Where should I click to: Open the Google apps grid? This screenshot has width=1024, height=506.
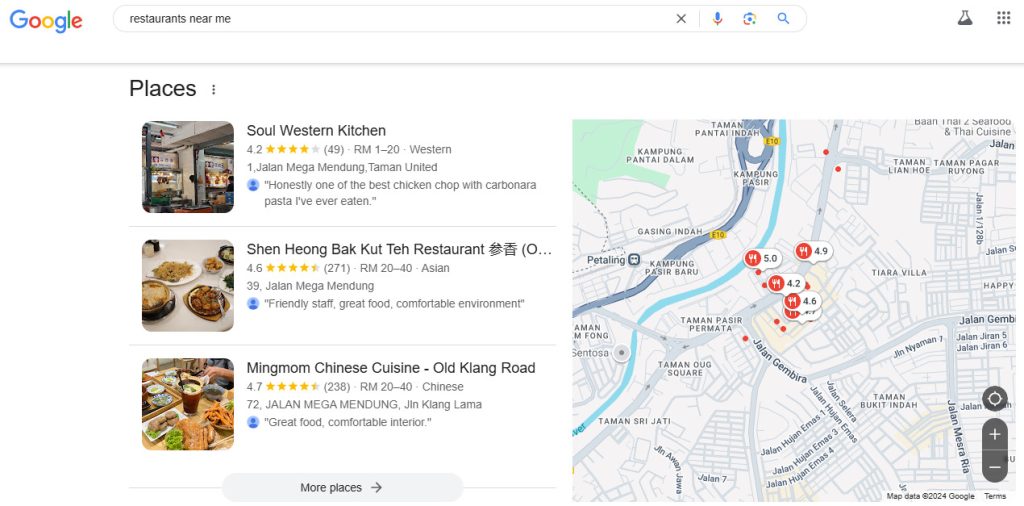pos(1003,18)
